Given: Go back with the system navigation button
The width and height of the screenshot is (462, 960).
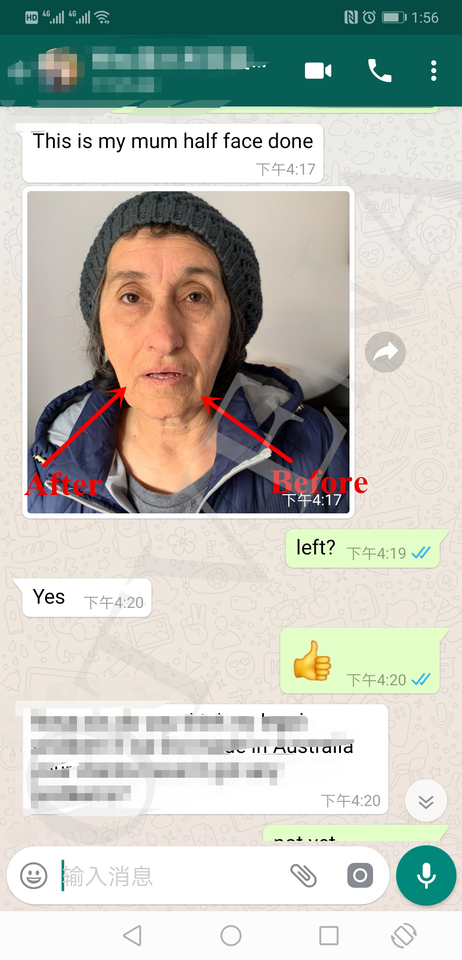Looking at the screenshot, I should click(x=132, y=936).
